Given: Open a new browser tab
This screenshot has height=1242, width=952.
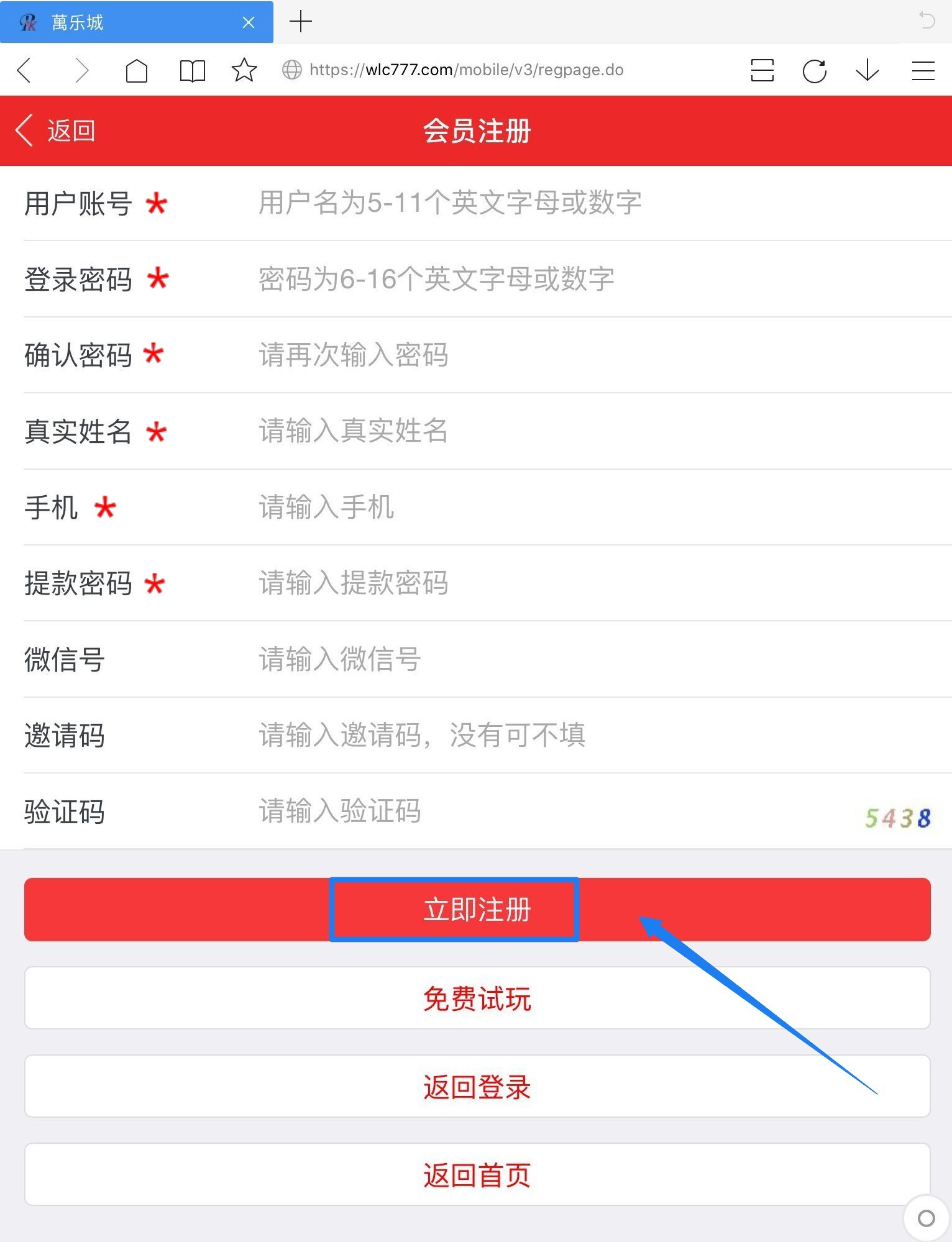Looking at the screenshot, I should [x=301, y=22].
